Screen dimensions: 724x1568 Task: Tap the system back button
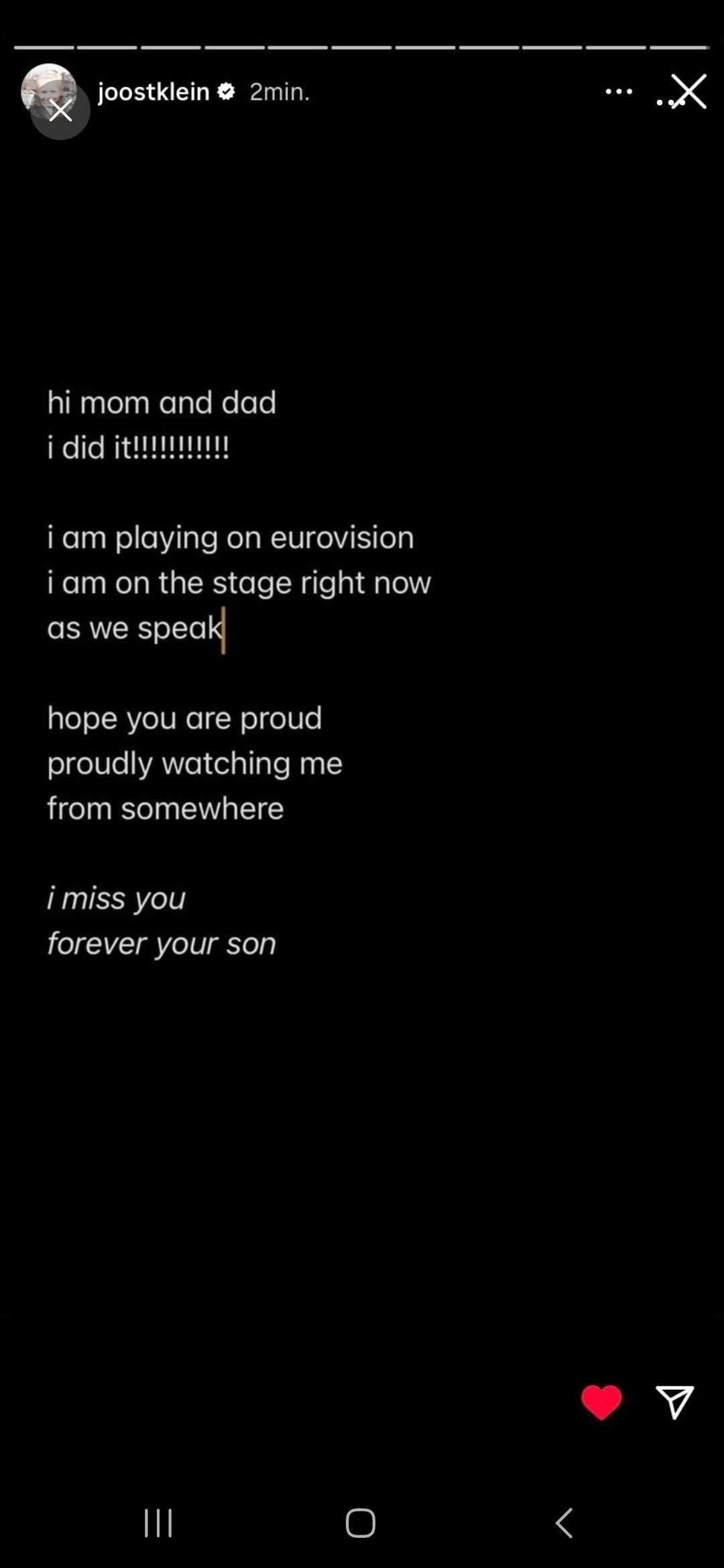tap(564, 1522)
